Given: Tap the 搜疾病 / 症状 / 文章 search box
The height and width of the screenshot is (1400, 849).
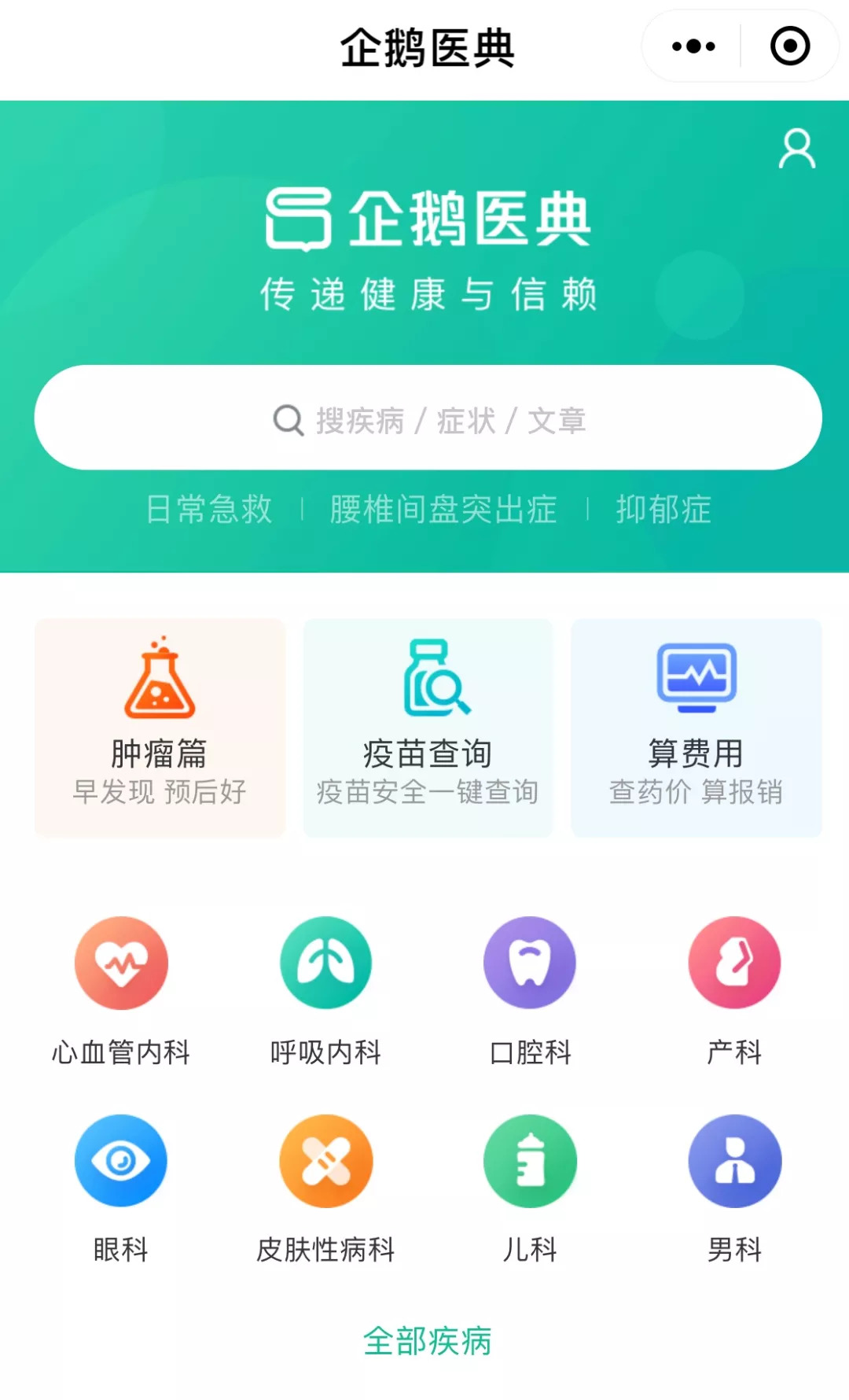Looking at the screenshot, I should (x=428, y=418).
